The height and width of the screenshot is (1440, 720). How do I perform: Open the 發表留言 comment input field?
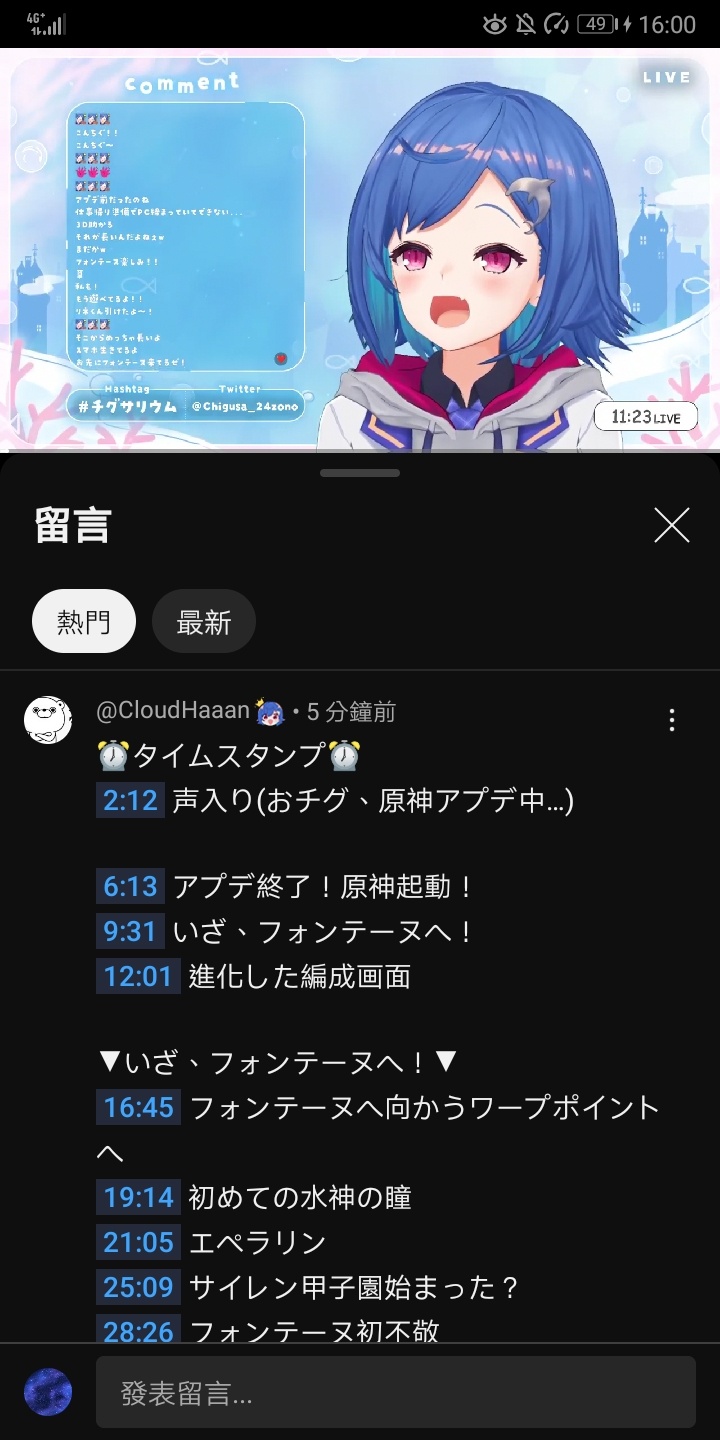pyautogui.click(x=395, y=1392)
